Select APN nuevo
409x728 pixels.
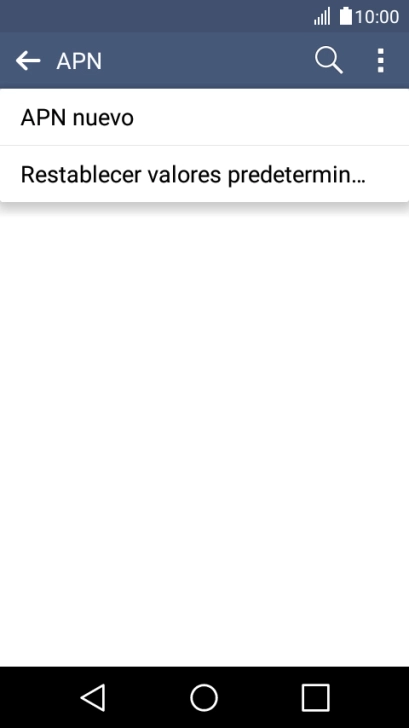[x=204, y=117]
